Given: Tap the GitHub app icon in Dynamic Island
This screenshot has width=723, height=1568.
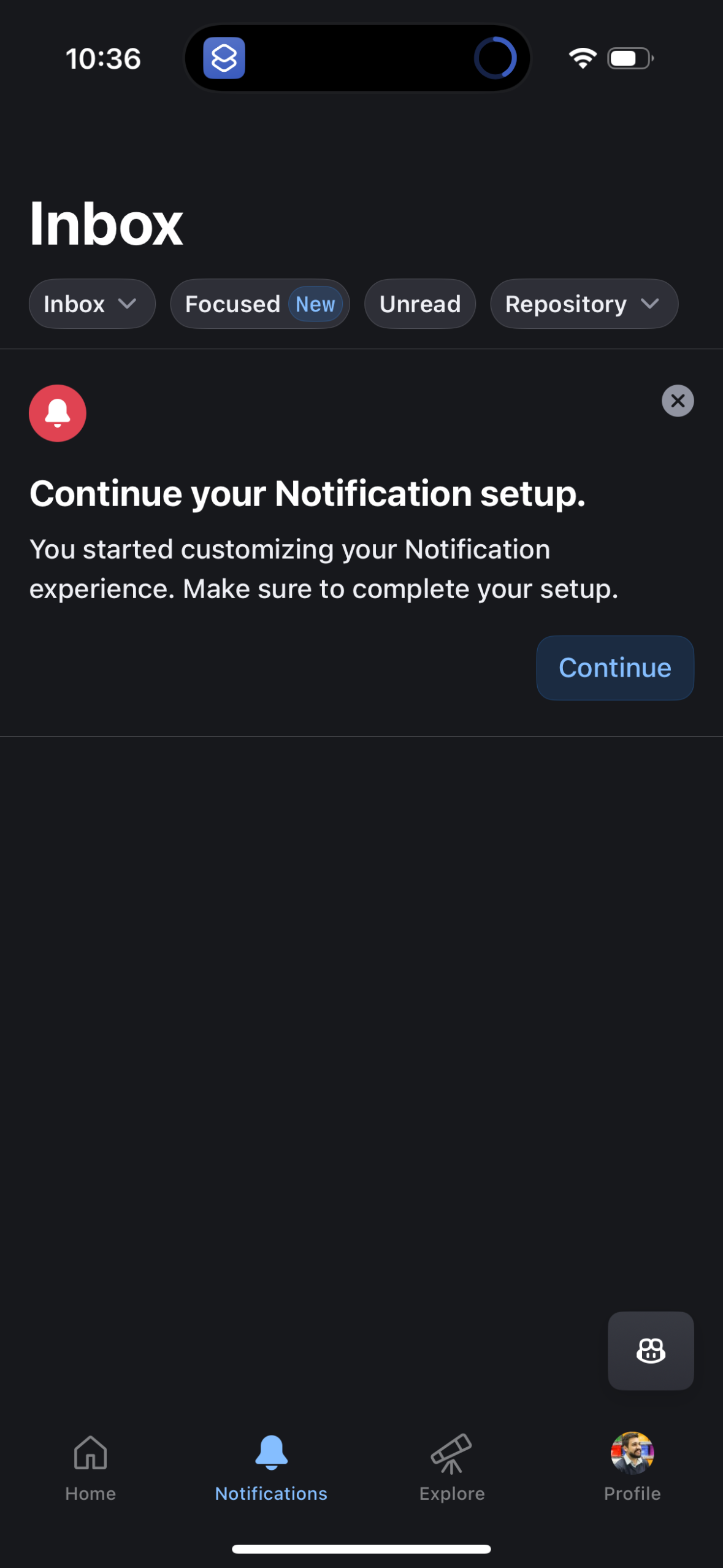Looking at the screenshot, I should [224, 57].
